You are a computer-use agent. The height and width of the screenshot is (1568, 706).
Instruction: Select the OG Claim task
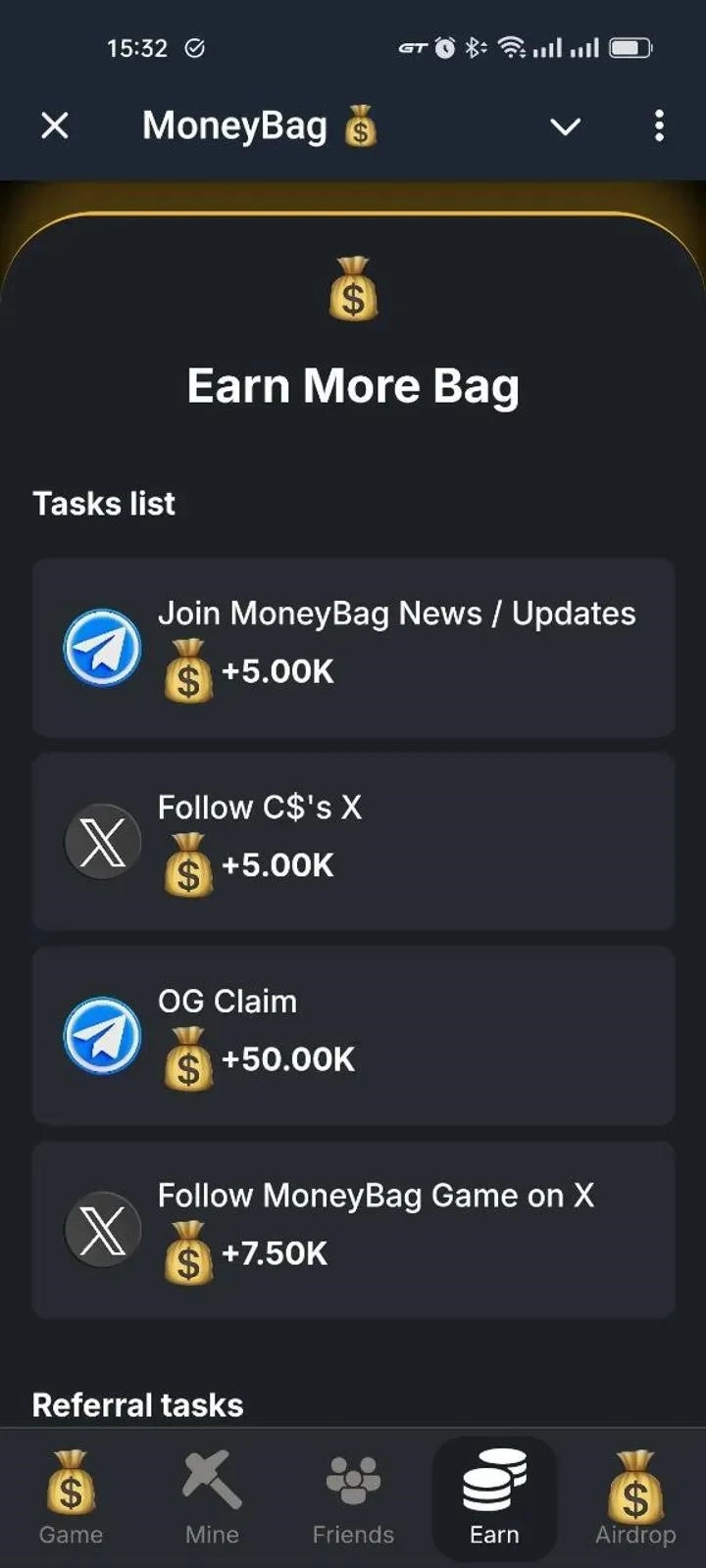click(x=353, y=1036)
